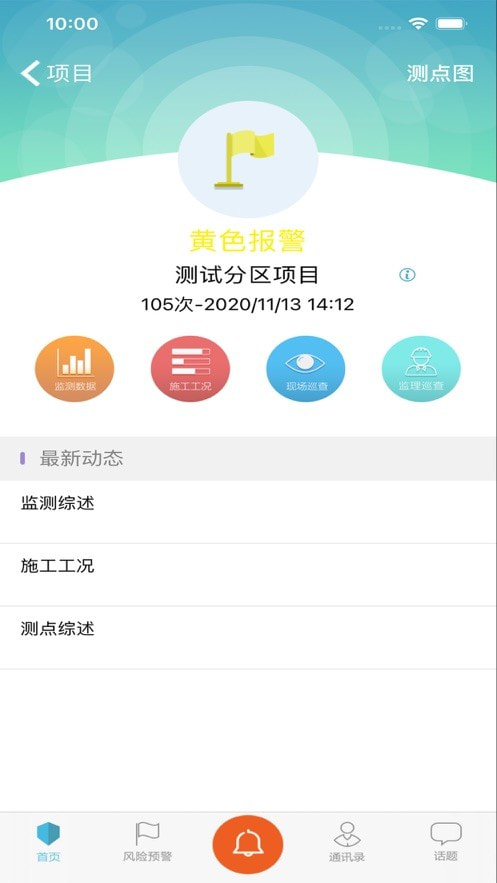Switch to the 首页 tab
This screenshot has width=497, height=883.
48,842
